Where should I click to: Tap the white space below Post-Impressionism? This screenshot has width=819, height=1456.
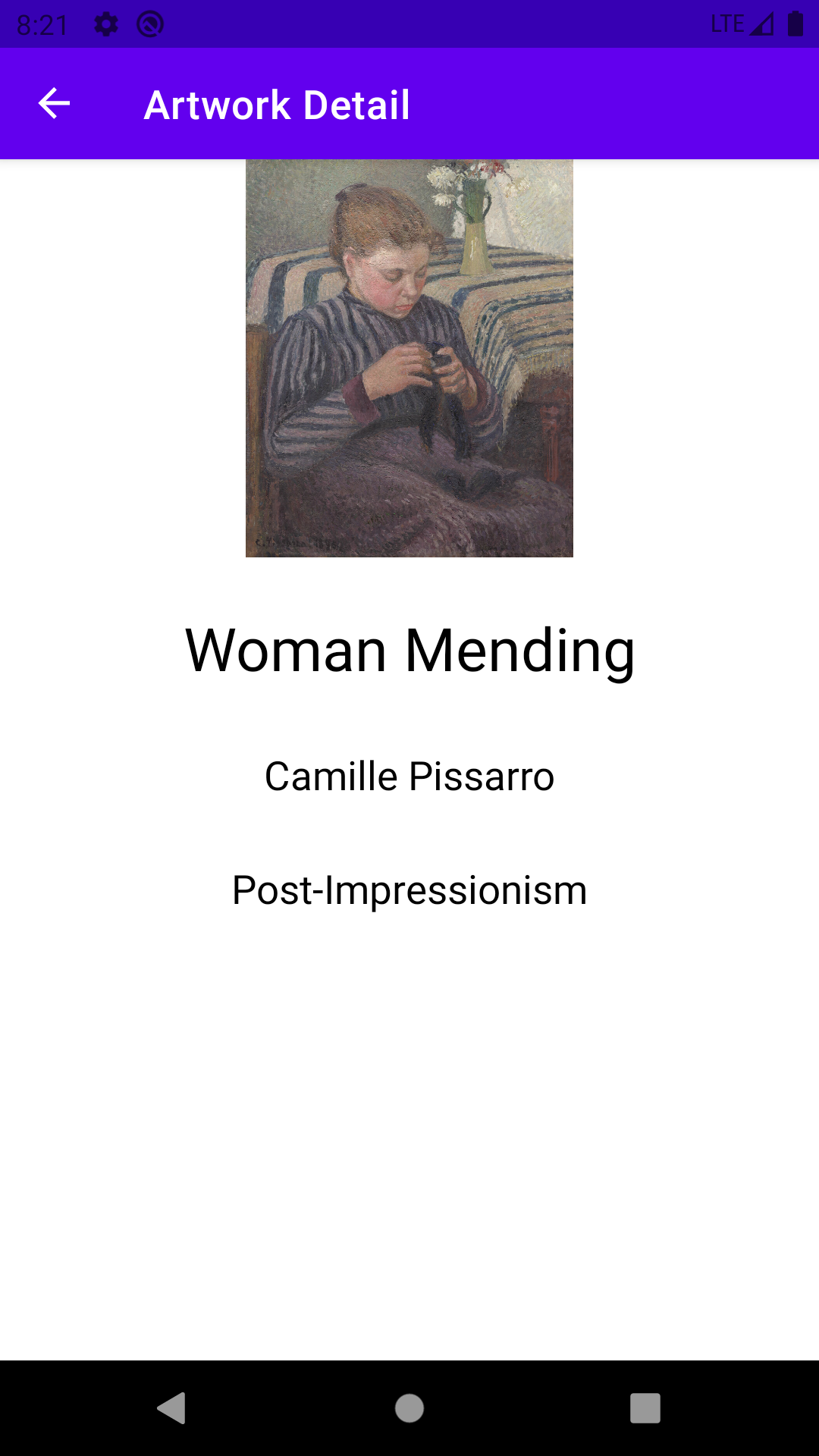[409, 1100]
